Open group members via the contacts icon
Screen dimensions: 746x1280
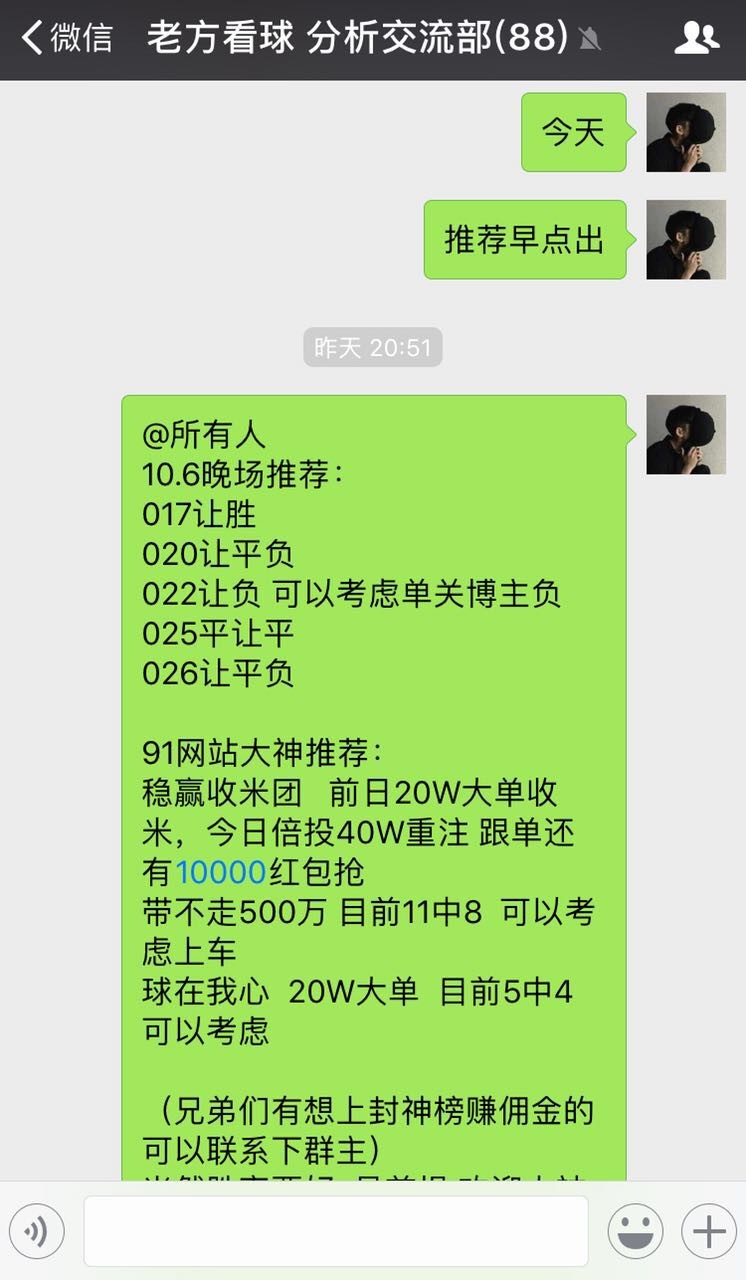700,38
